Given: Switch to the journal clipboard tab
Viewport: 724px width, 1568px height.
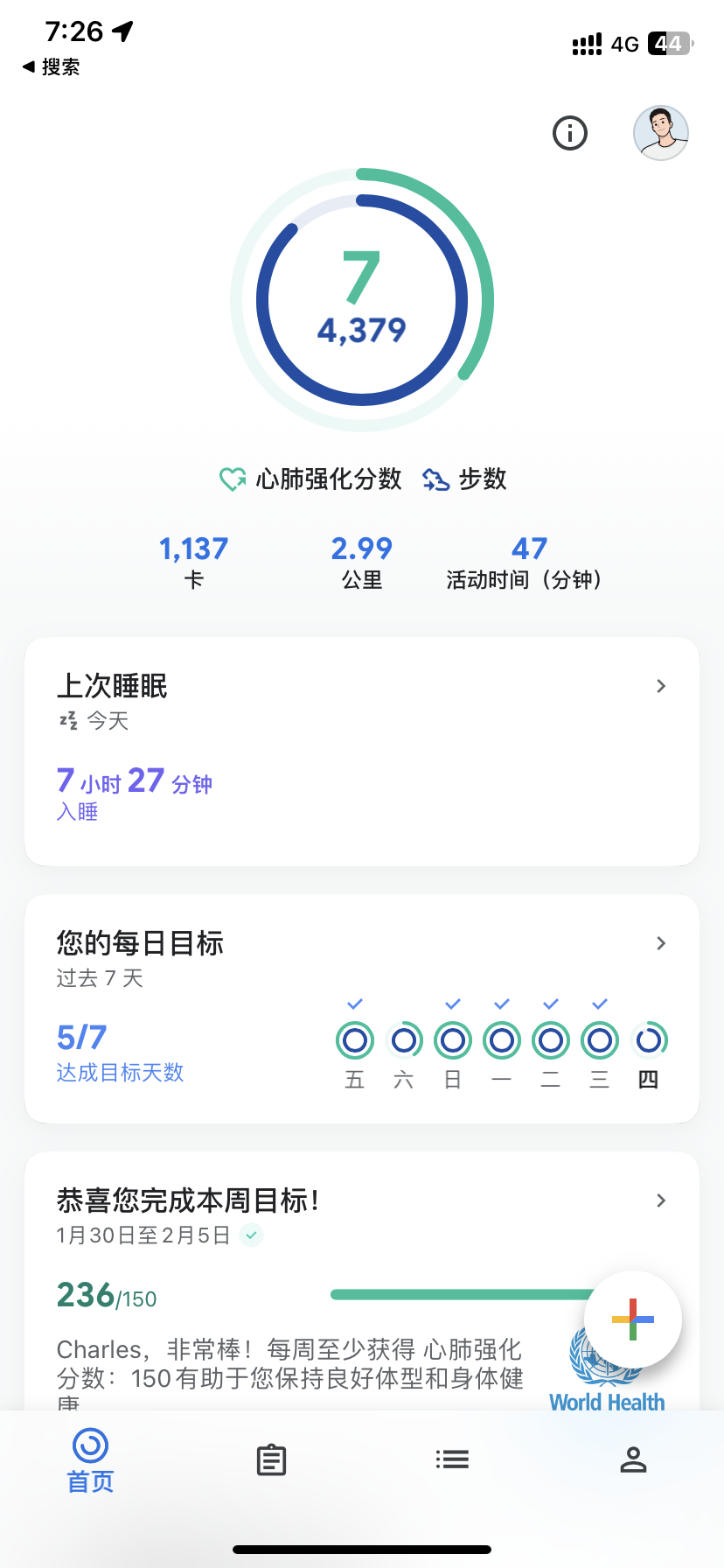Looking at the screenshot, I should pyautogui.click(x=271, y=1460).
